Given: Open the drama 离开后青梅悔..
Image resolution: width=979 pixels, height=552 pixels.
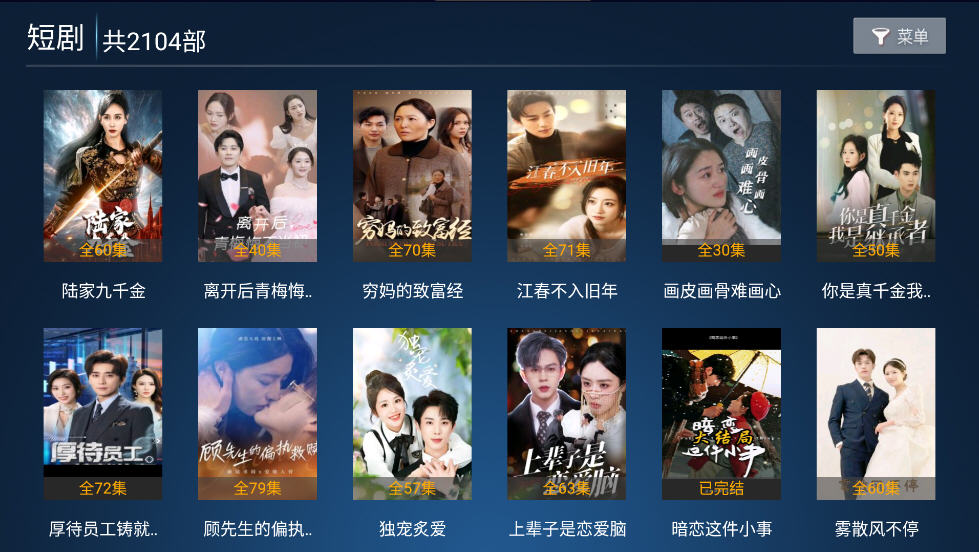Looking at the screenshot, I should [257, 177].
